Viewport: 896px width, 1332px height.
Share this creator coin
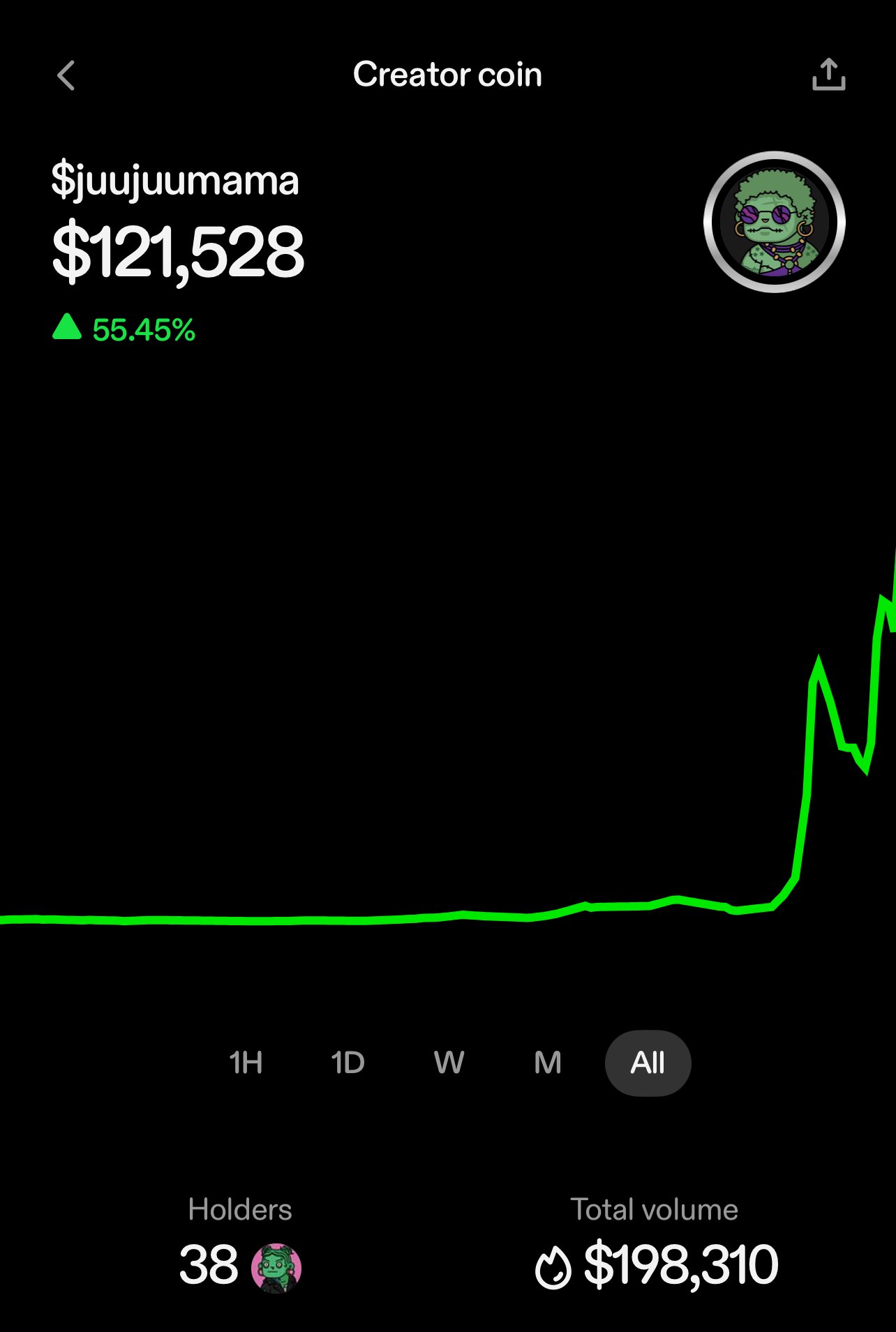pos(828,75)
